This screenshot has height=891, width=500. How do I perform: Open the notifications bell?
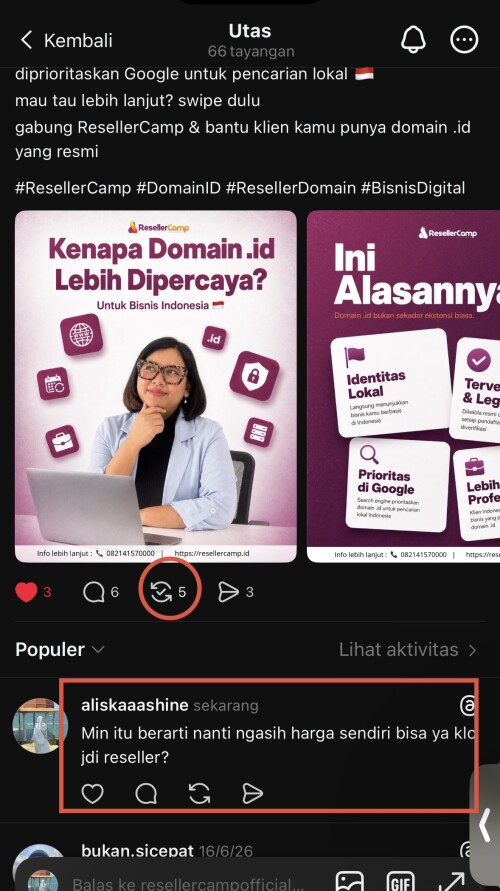coord(413,40)
